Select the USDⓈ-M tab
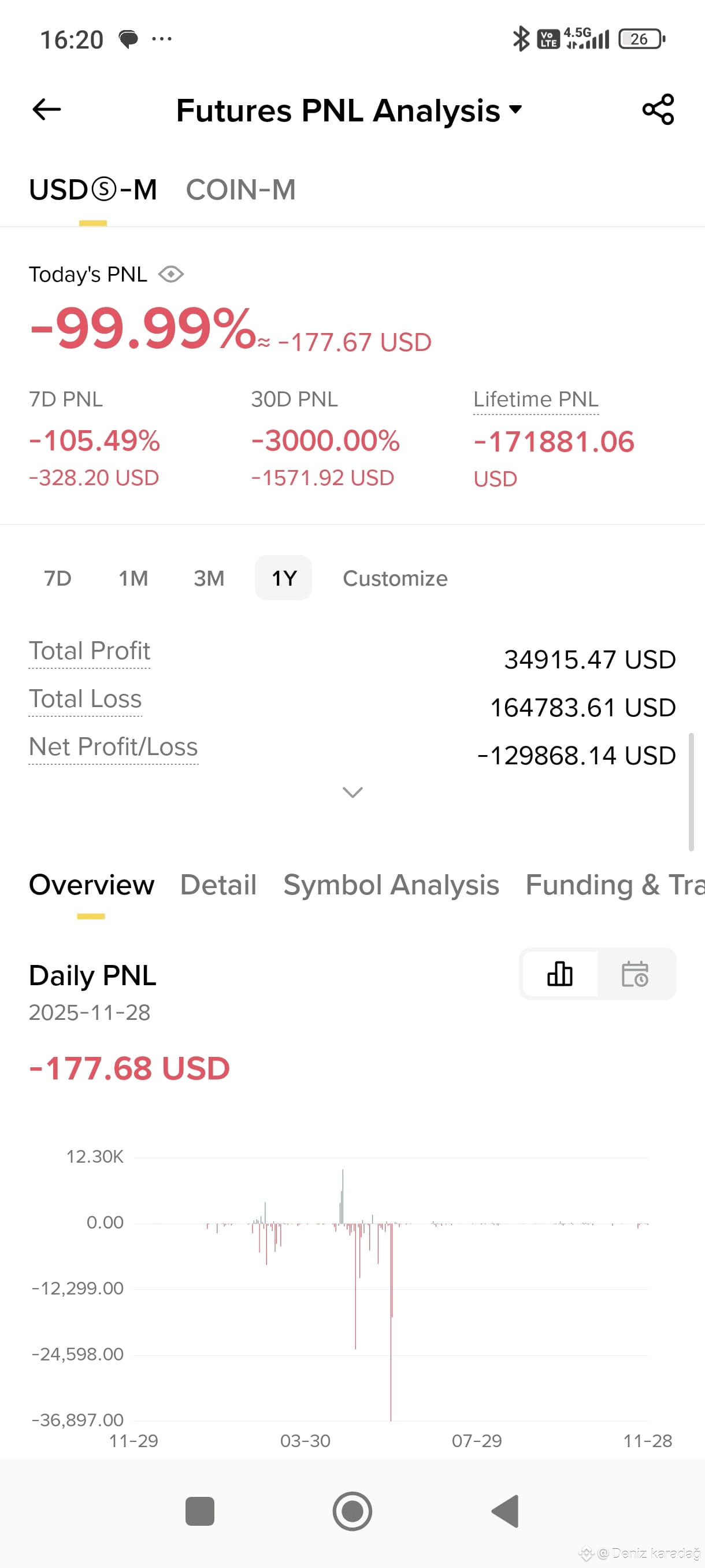Screen dimensions: 705x1568 tap(93, 190)
